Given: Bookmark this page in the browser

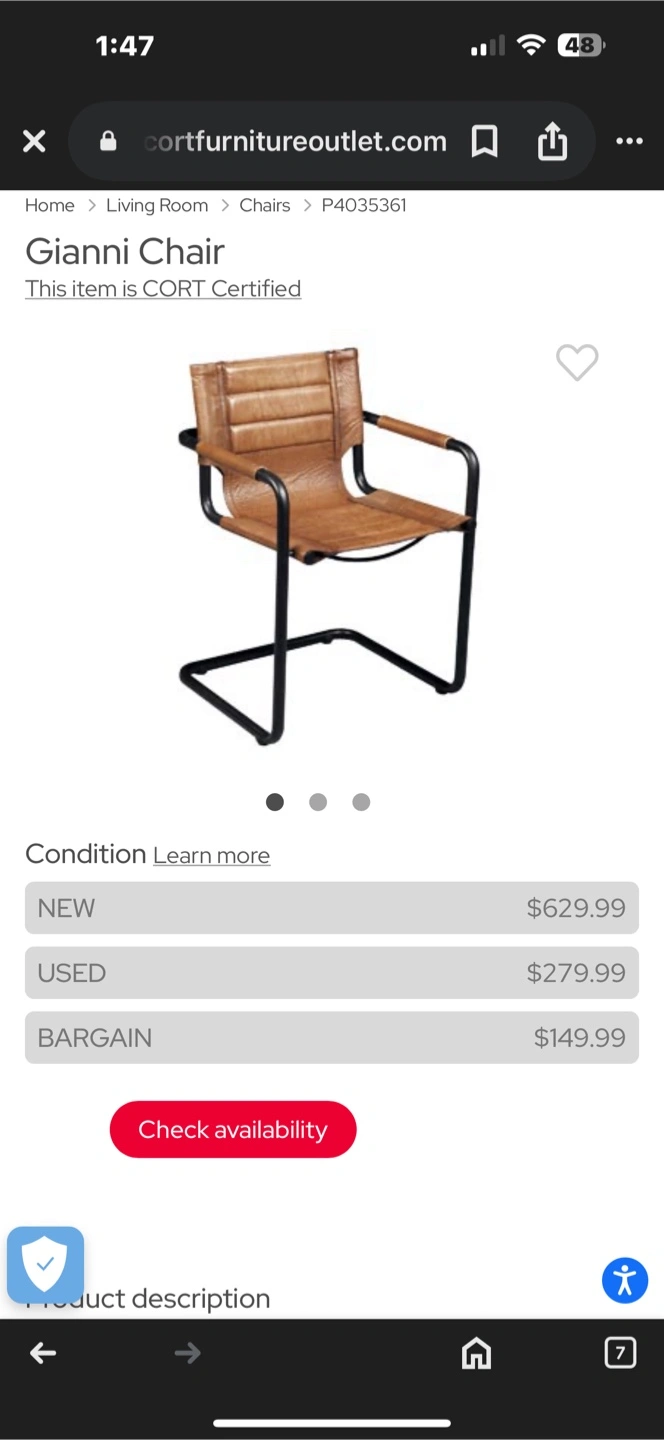Looking at the screenshot, I should [x=485, y=142].
